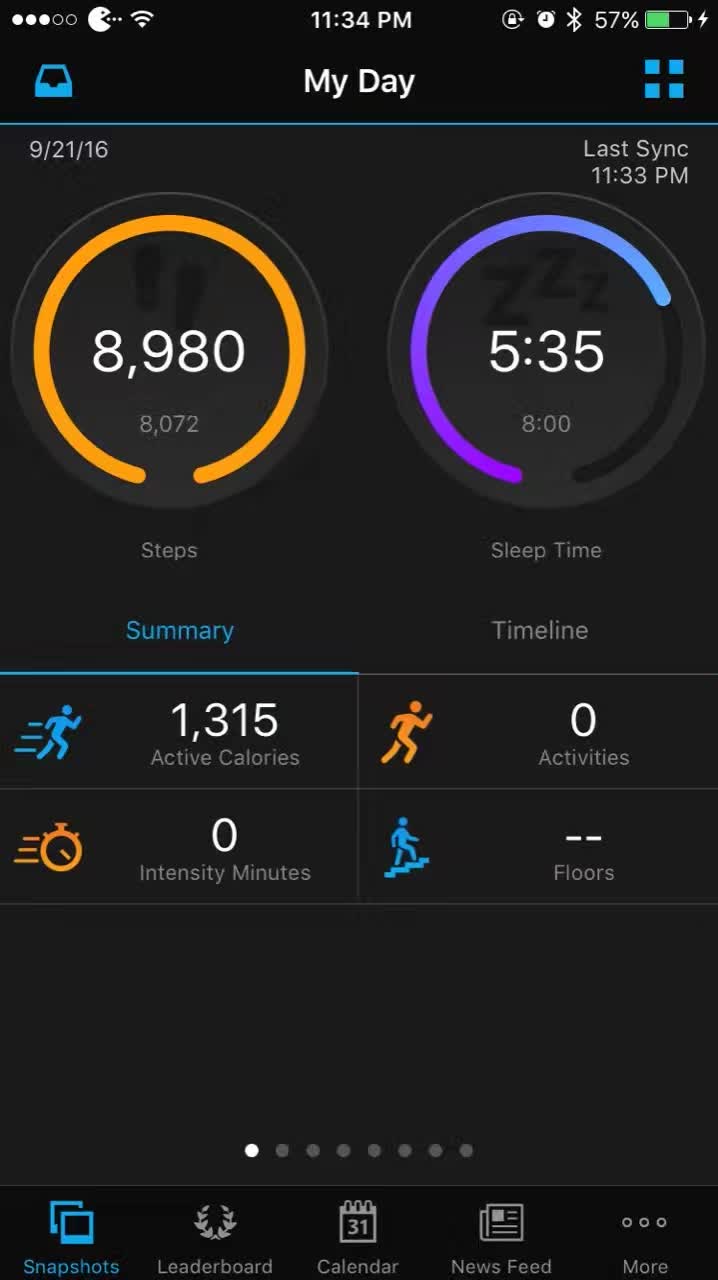The image size is (718, 1280).
Task: Go to the Leaderboard tab
Action: 215,1238
